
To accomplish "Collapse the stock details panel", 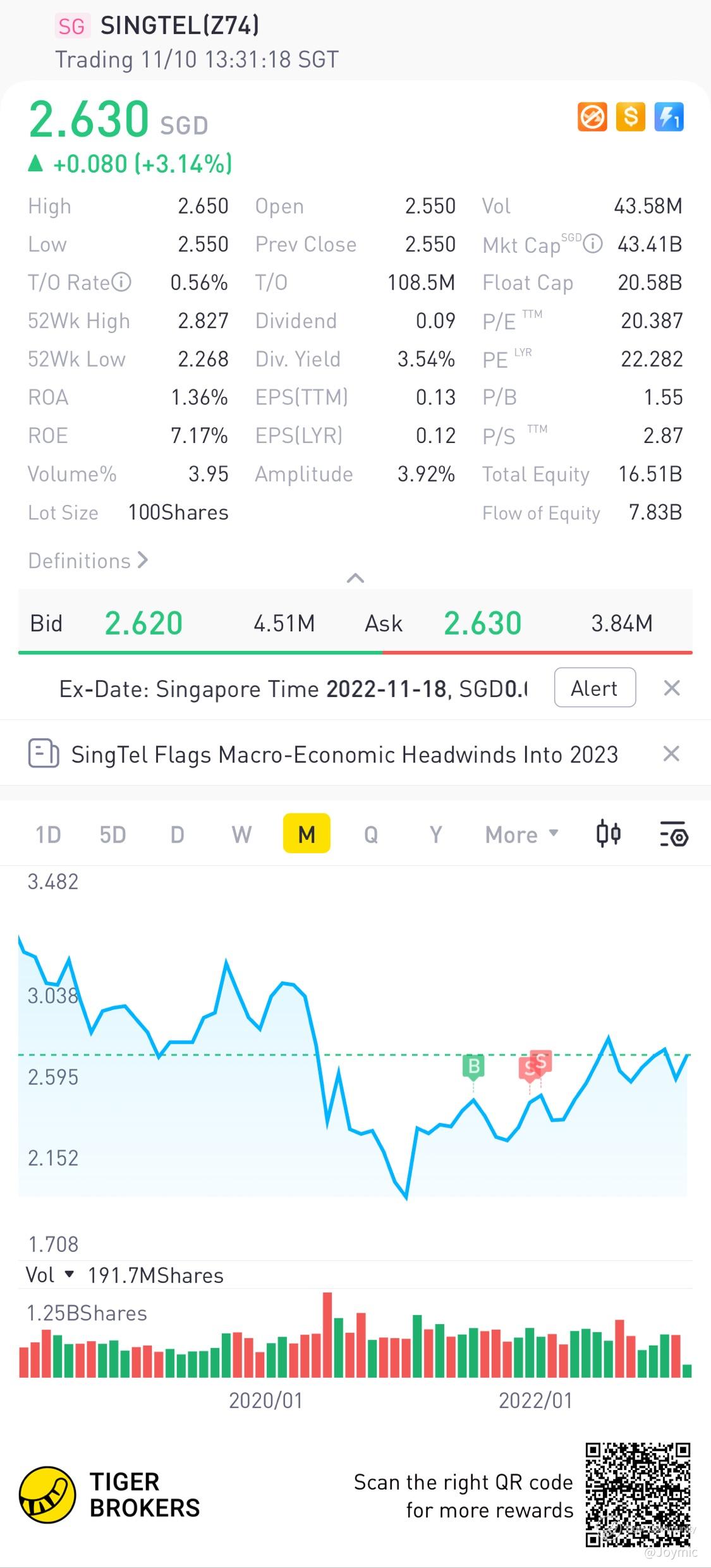I will [355, 578].
